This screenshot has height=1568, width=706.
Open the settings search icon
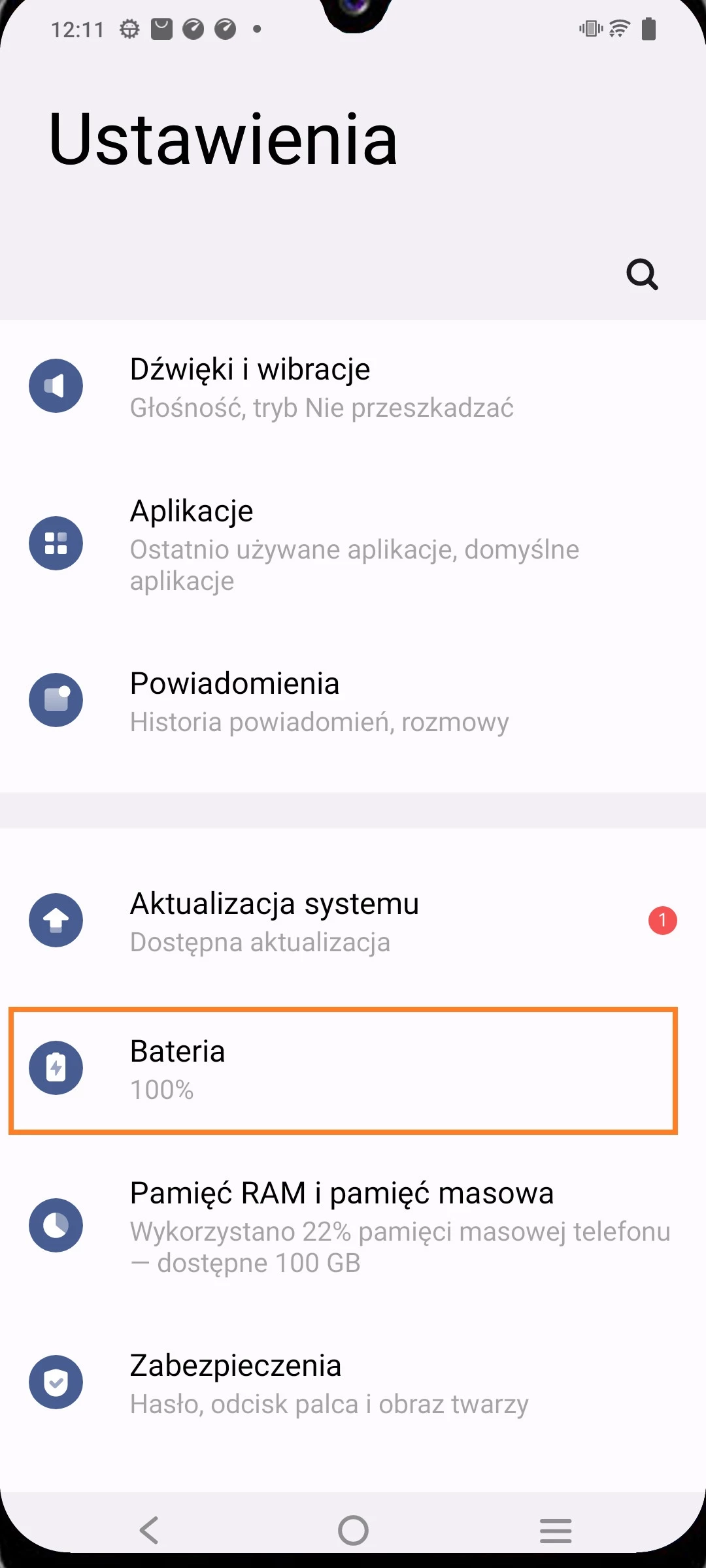pos(642,274)
